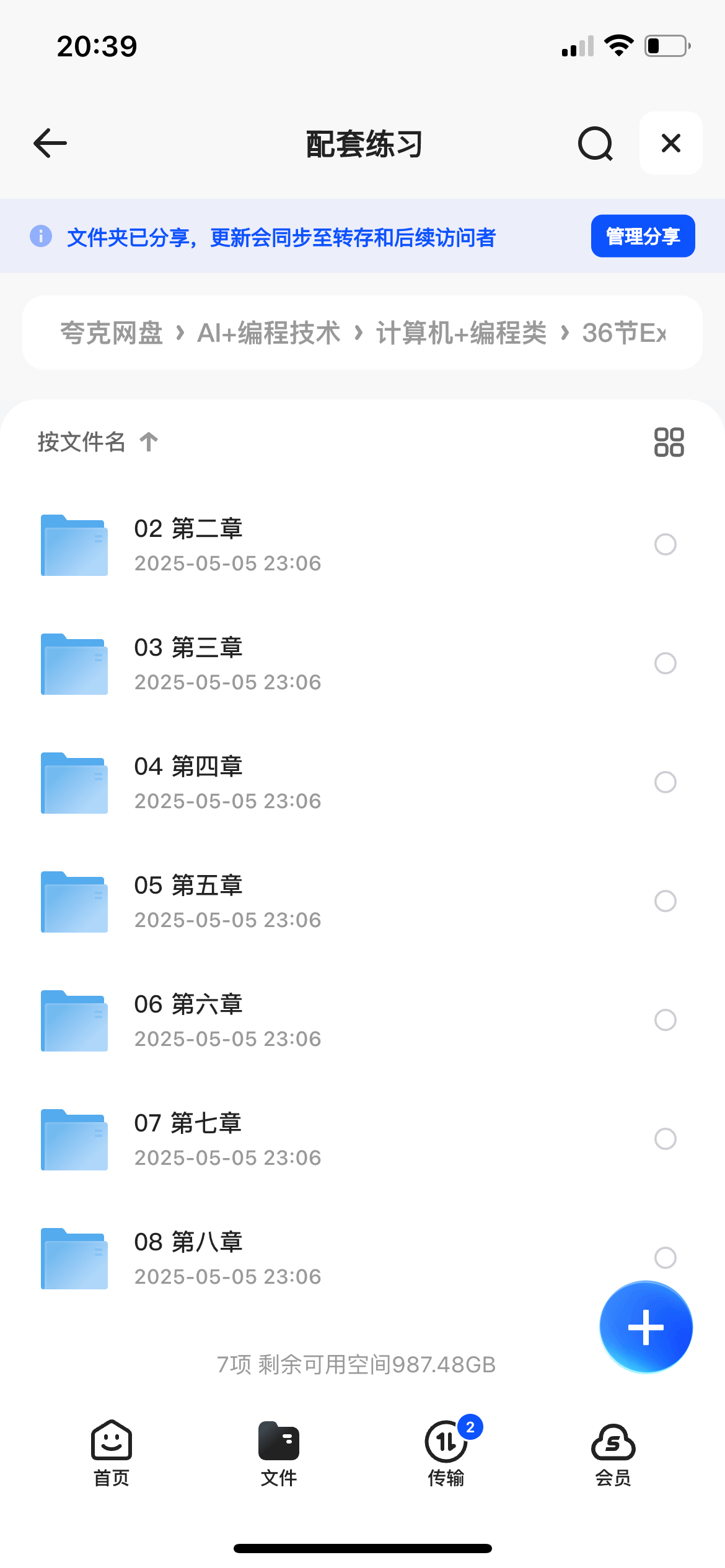Tap the 管理分享 button
725x1568 pixels.
click(643, 236)
